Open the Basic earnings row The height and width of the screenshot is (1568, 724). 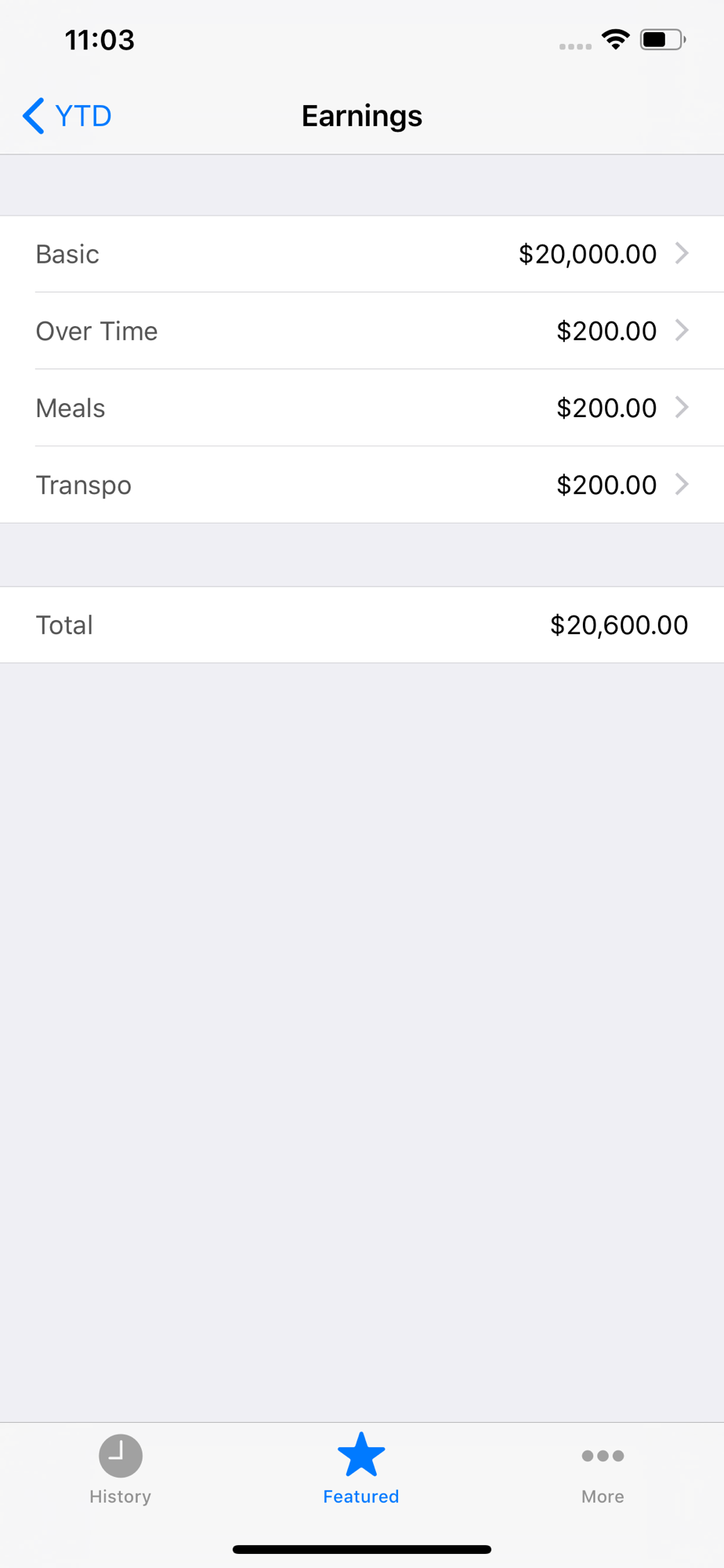tap(362, 254)
